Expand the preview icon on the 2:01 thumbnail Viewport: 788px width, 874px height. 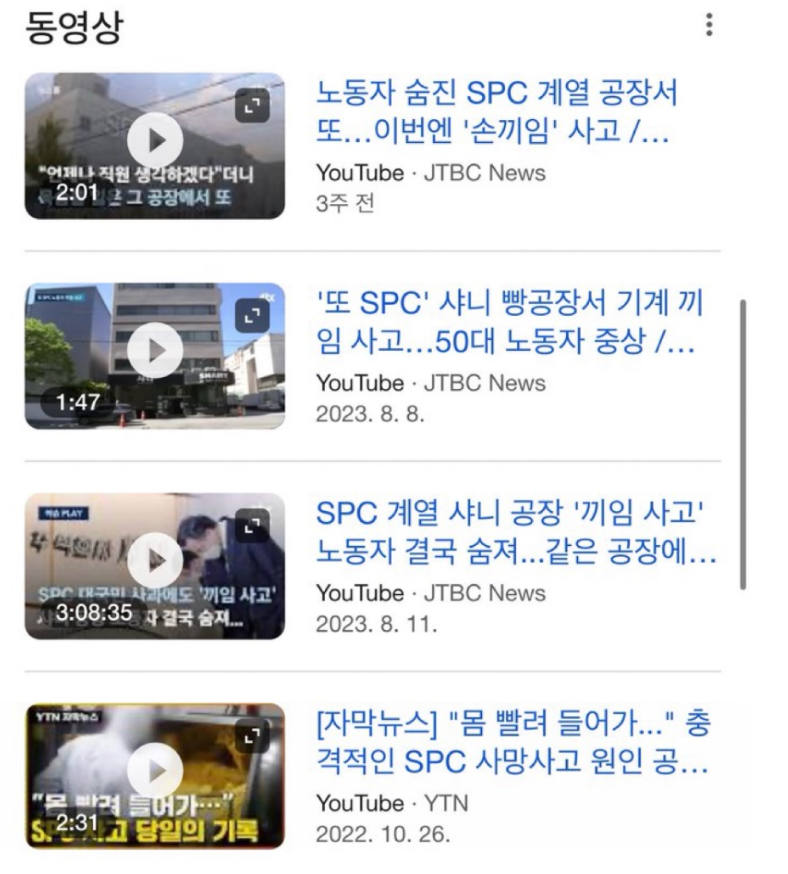coord(253,105)
